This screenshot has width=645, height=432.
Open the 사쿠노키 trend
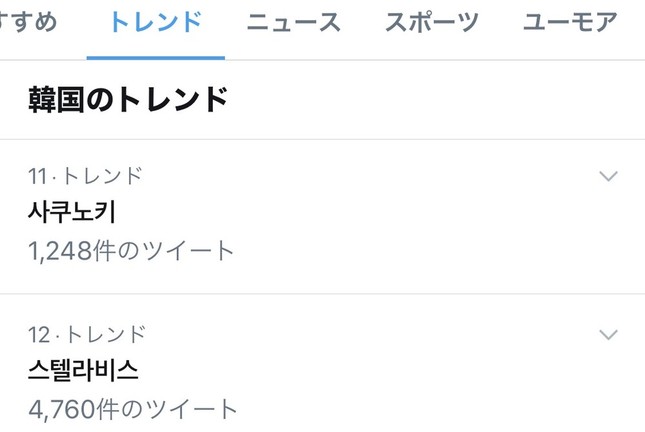(75, 213)
